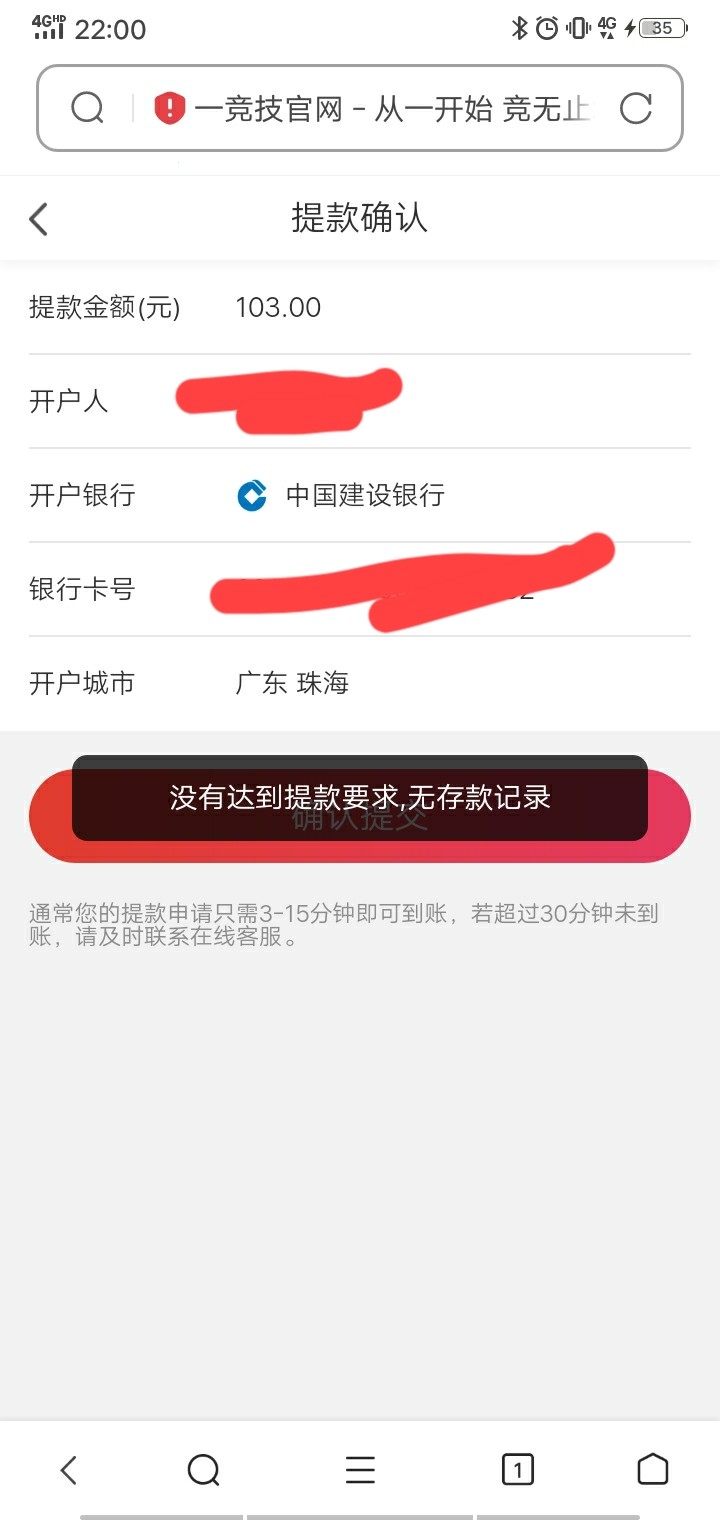Image resolution: width=720 pixels, height=1520 pixels.
Task: Go to the browser home page
Action: pyautogui.click(x=652, y=1469)
